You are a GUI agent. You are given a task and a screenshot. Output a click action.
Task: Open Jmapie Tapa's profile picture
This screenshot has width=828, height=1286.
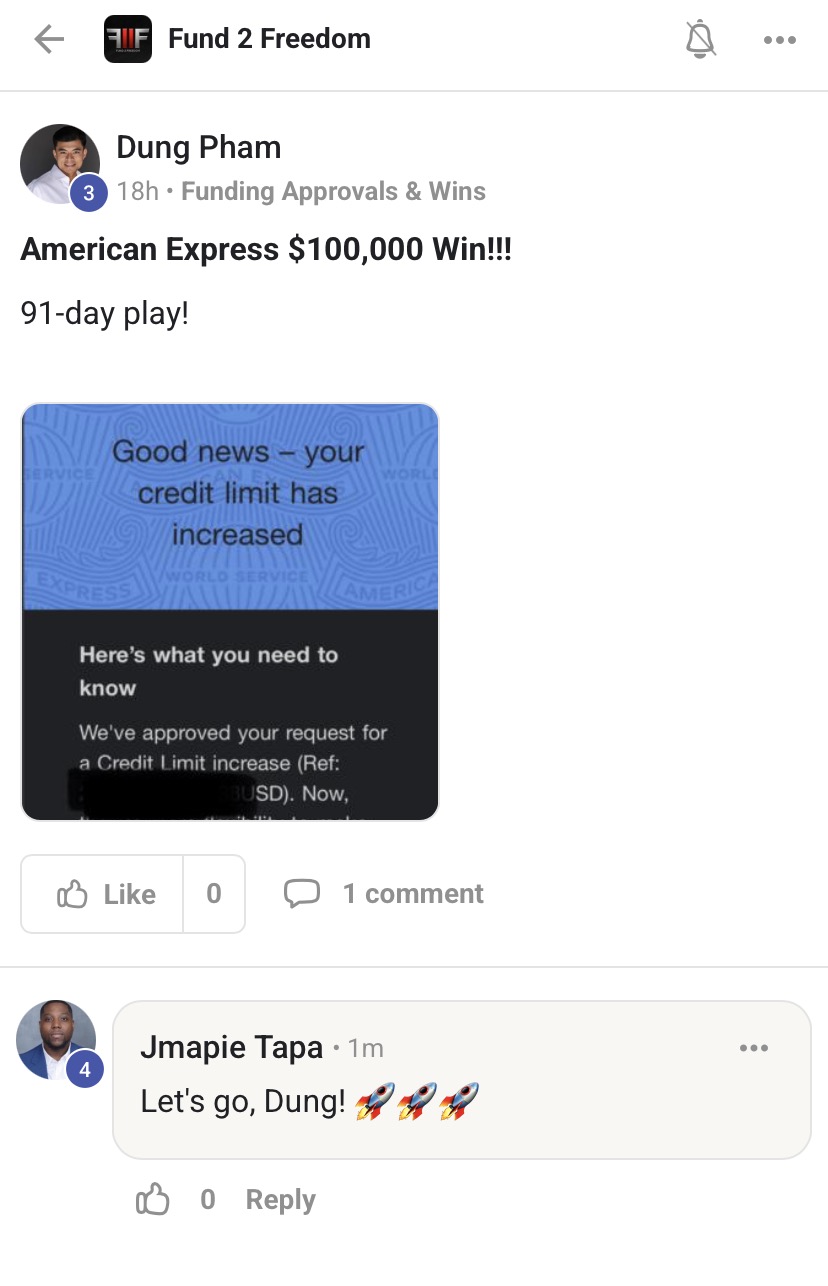coord(57,1040)
